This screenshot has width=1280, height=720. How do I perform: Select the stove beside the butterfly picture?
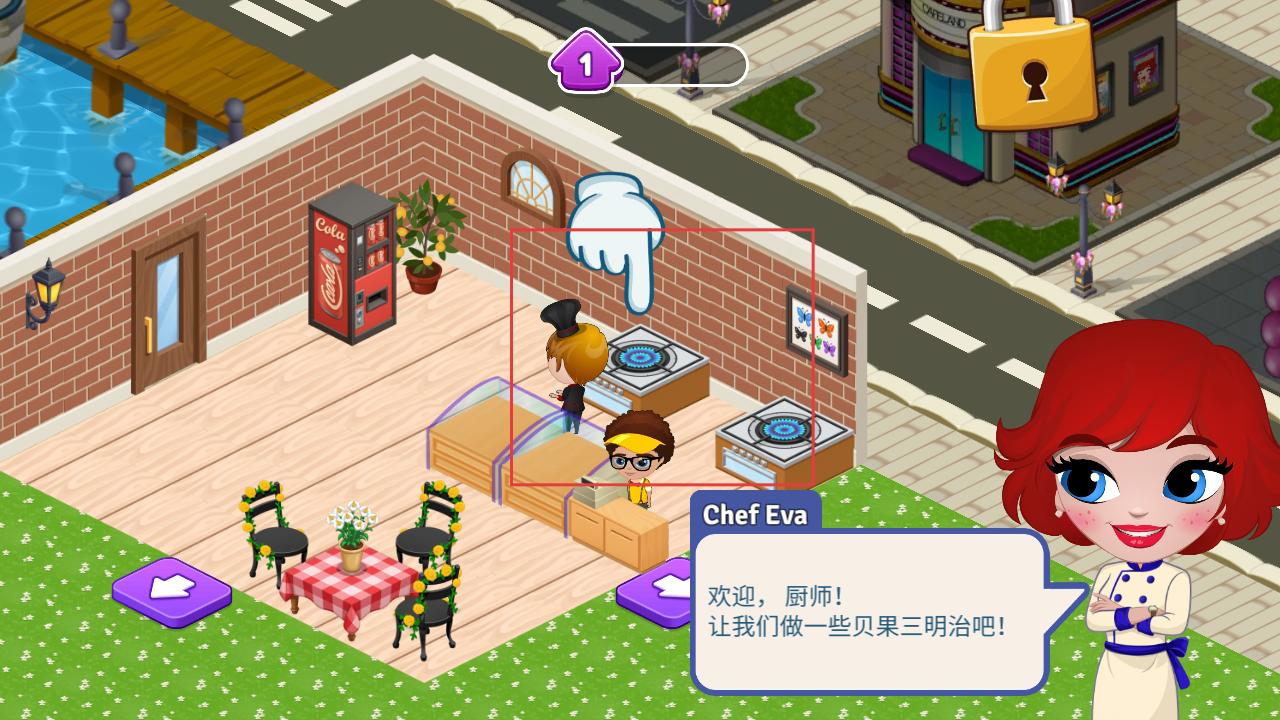(x=783, y=437)
